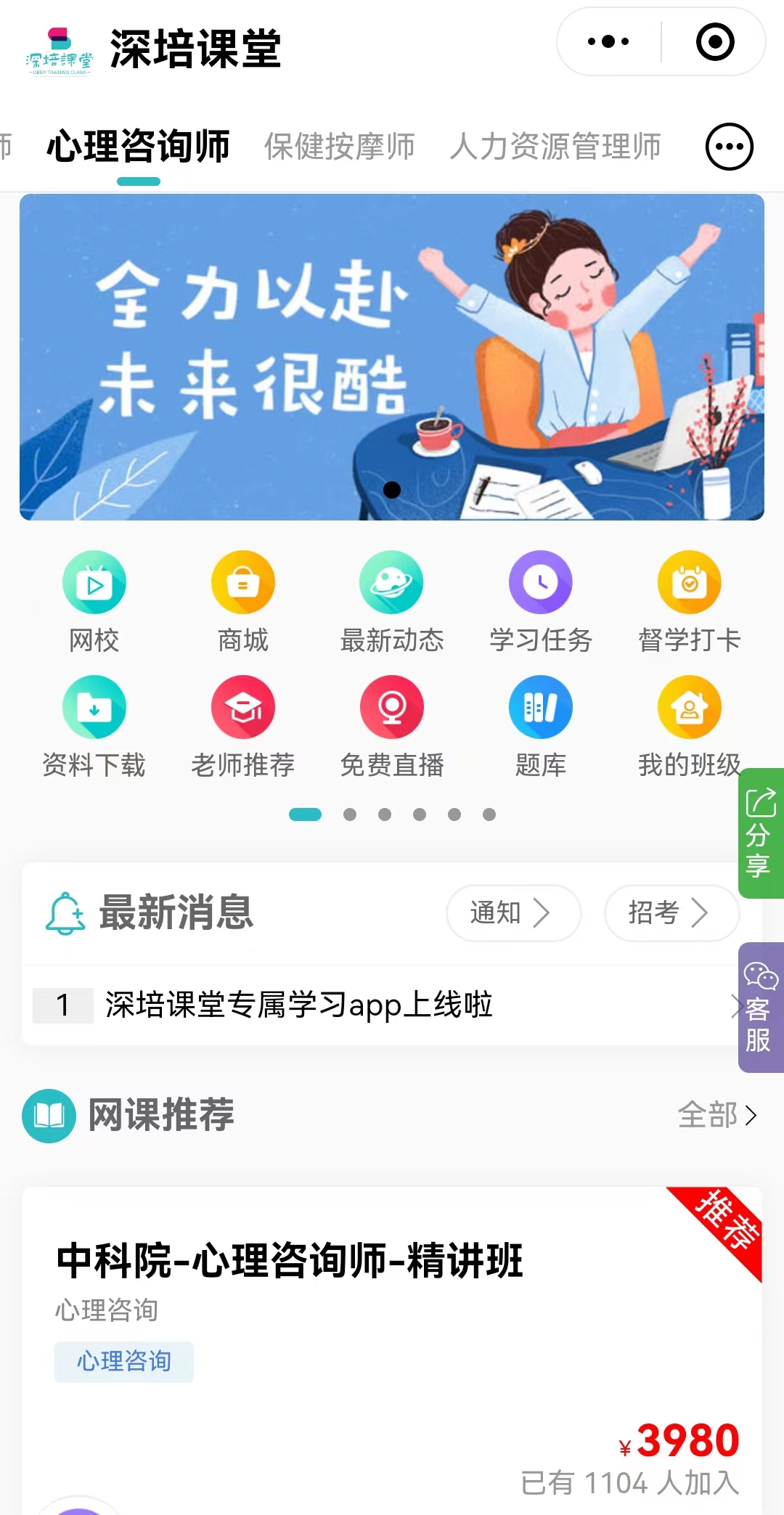This screenshot has height=1515, width=784.
Task: Open 督学打卡
Action: click(689, 601)
